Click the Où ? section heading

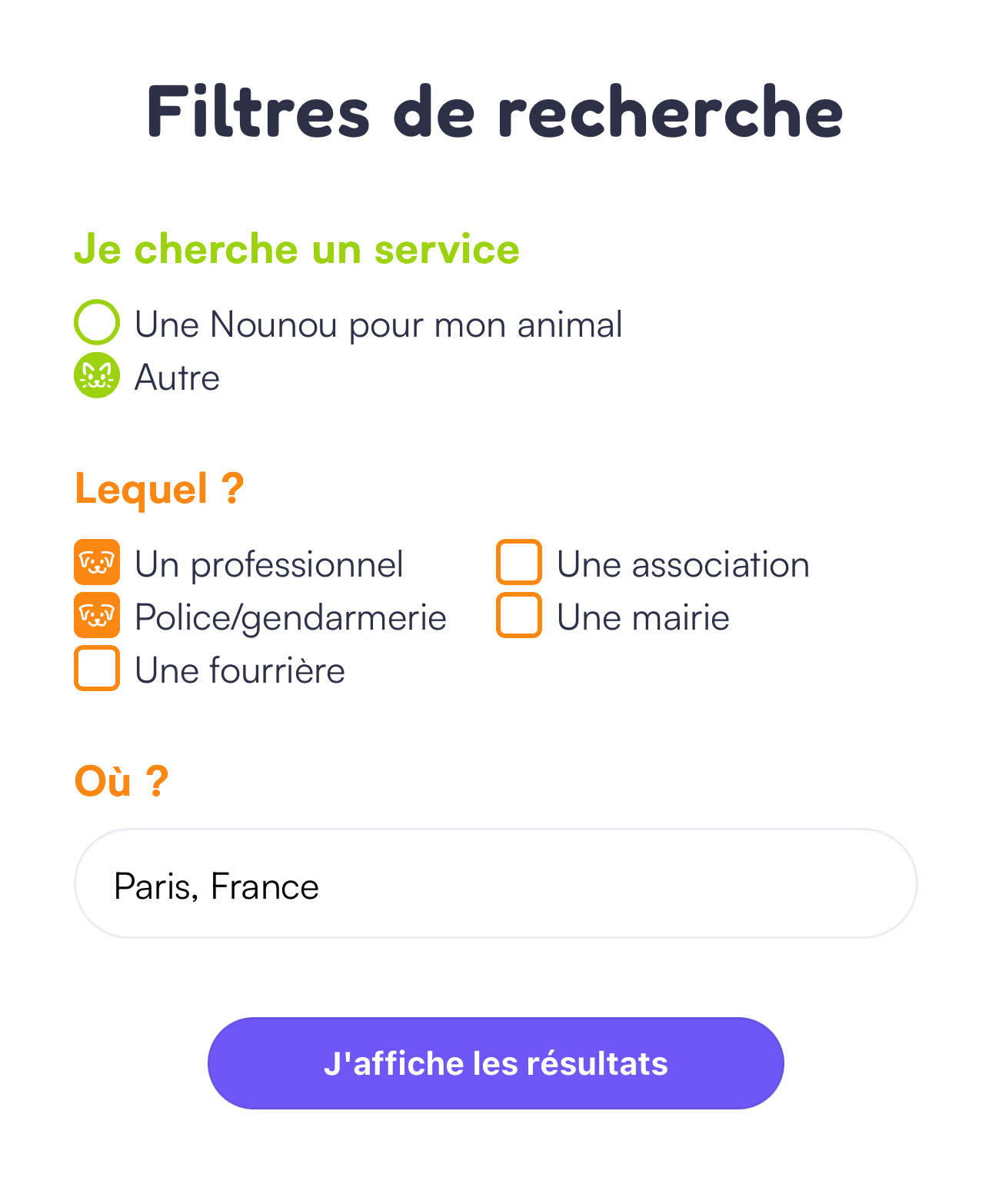click(x=120, y=781)
